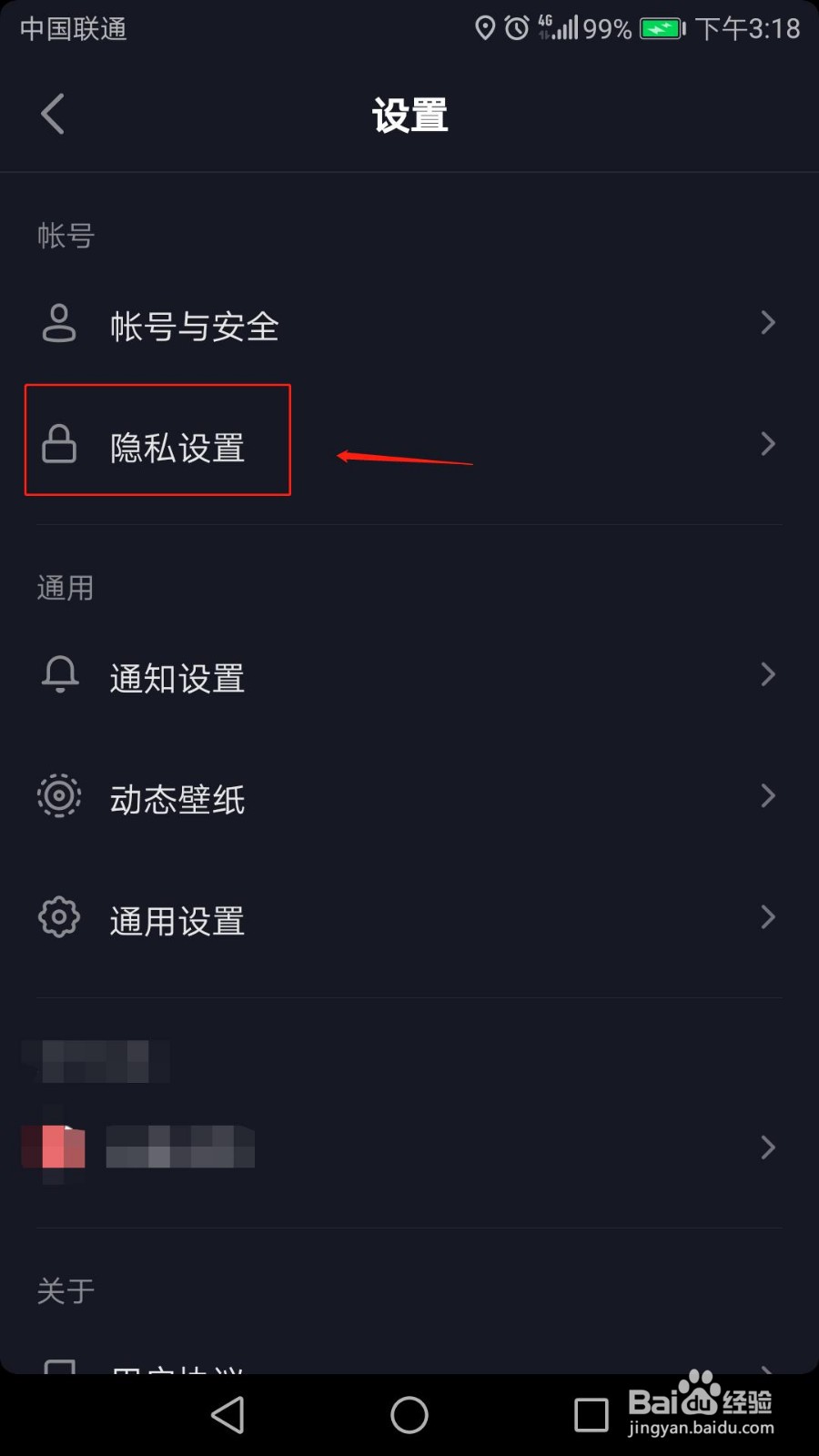Screen dimensions: 819x1456
Task: Tap the chevron beside 通用设置
Action: [x=767, y=918]
